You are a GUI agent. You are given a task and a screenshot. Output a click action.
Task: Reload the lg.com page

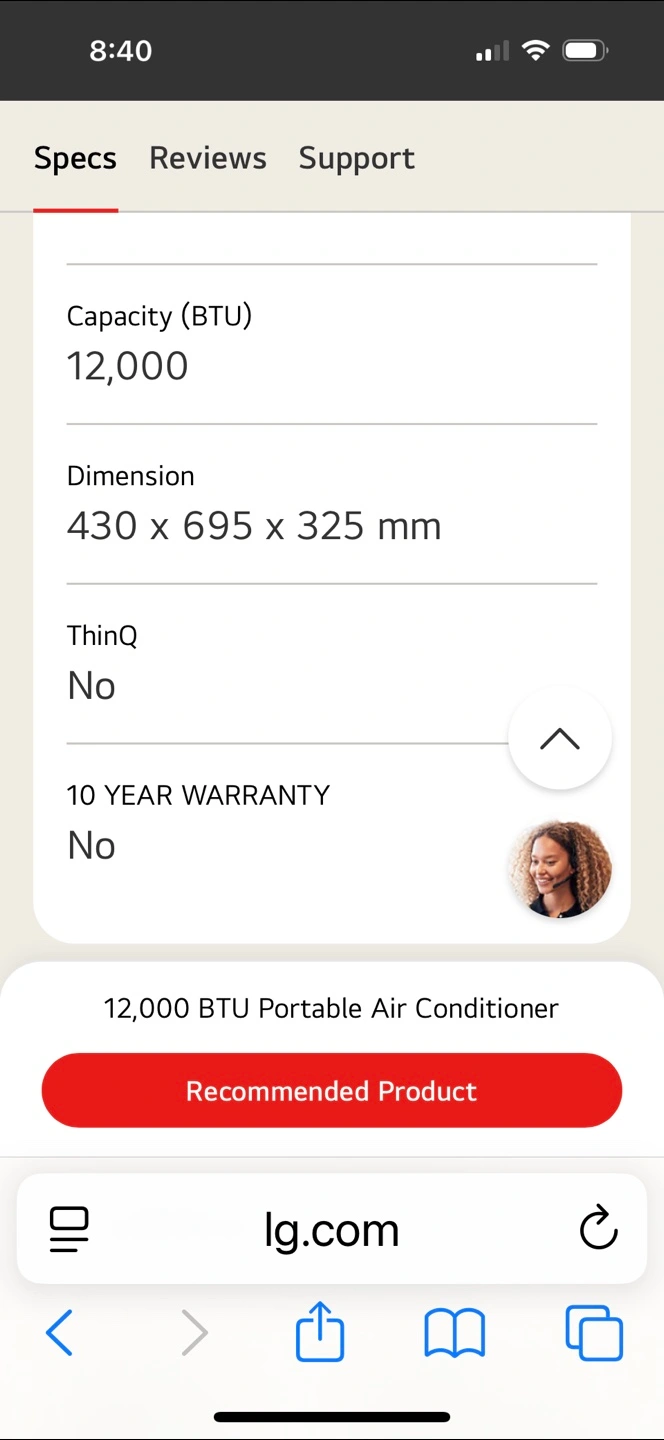[x=598, y=1229]
